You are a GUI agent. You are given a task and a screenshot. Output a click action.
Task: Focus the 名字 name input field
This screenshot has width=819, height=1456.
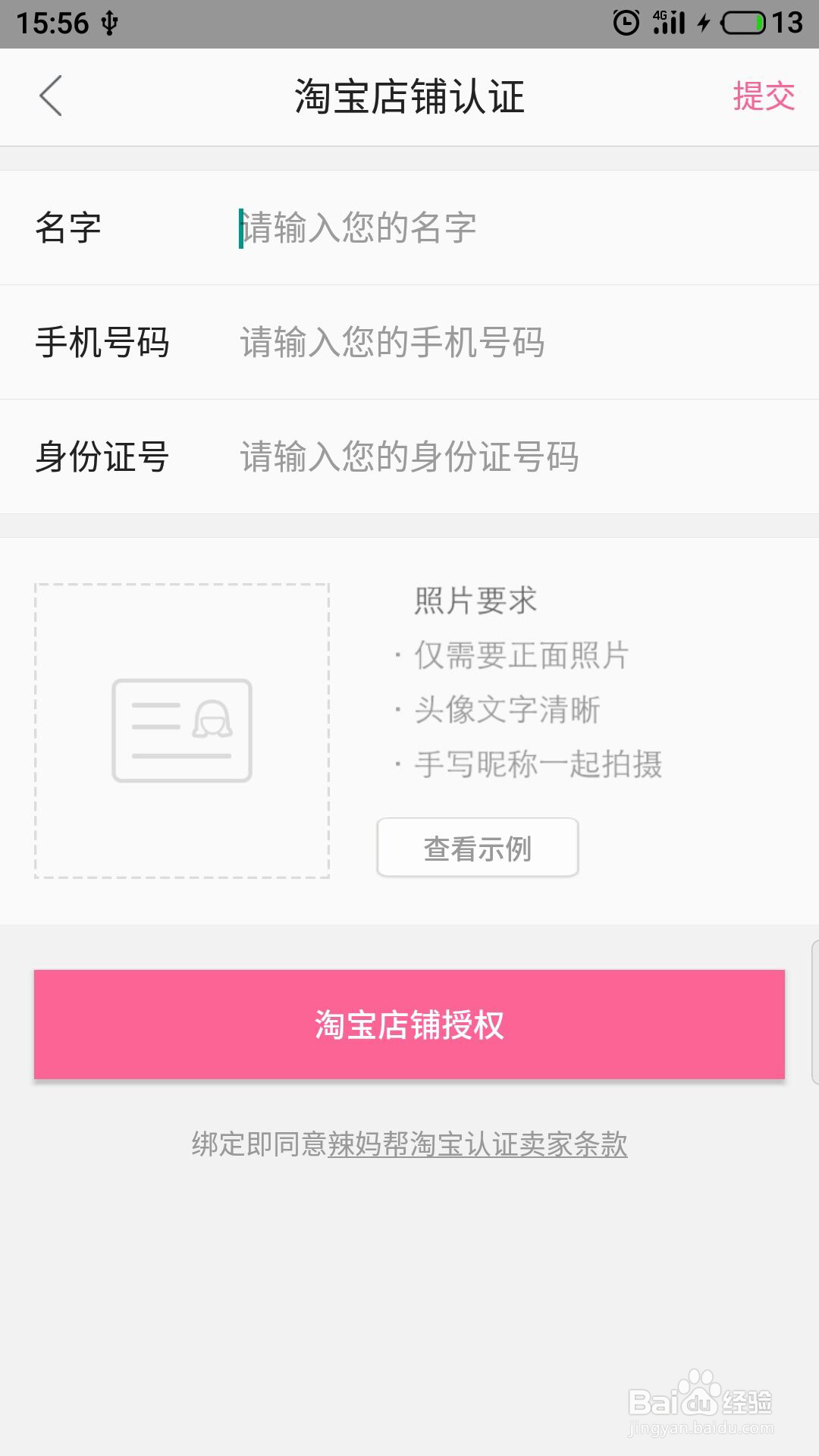(379, 226)
